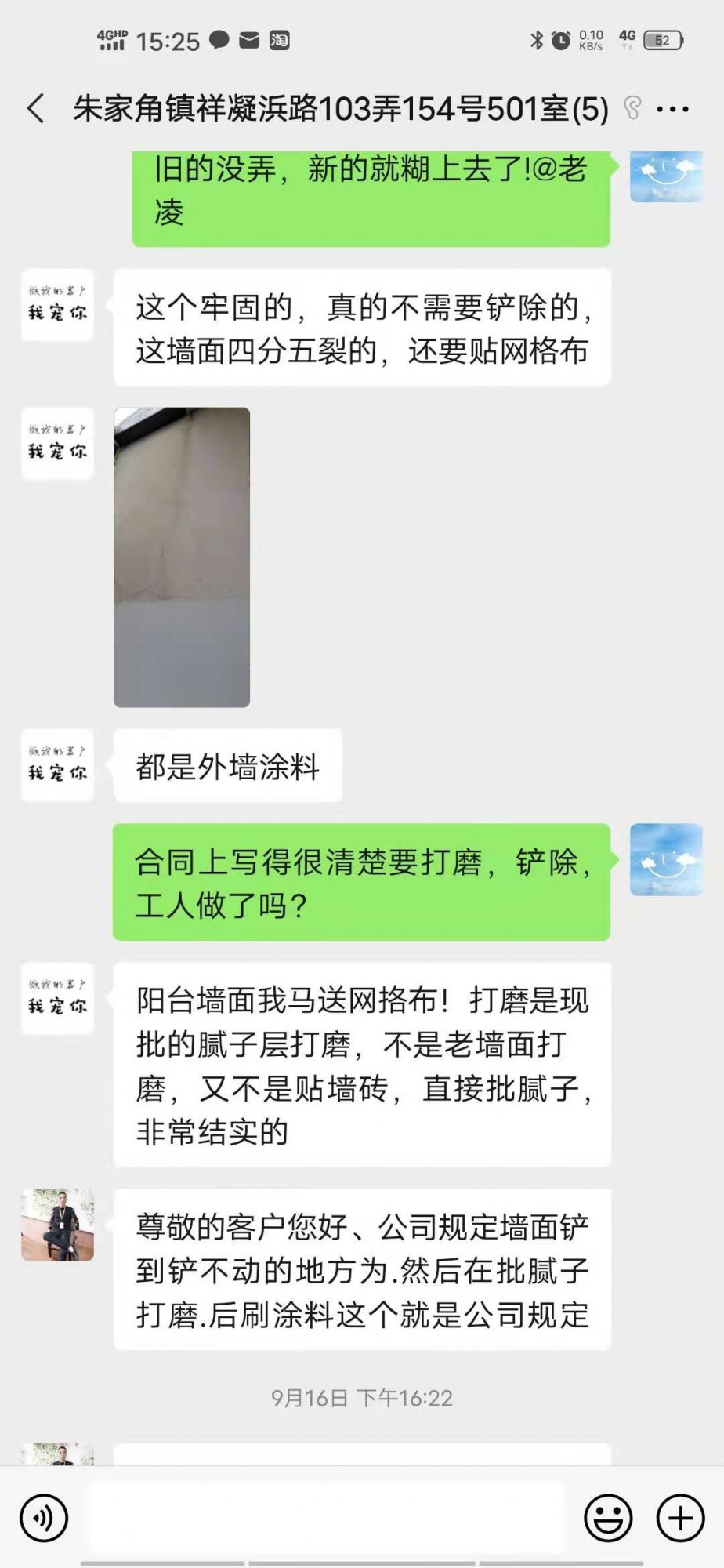Open the wall photo in the chat
724x1568 pixels.
[x=182, y=557]
